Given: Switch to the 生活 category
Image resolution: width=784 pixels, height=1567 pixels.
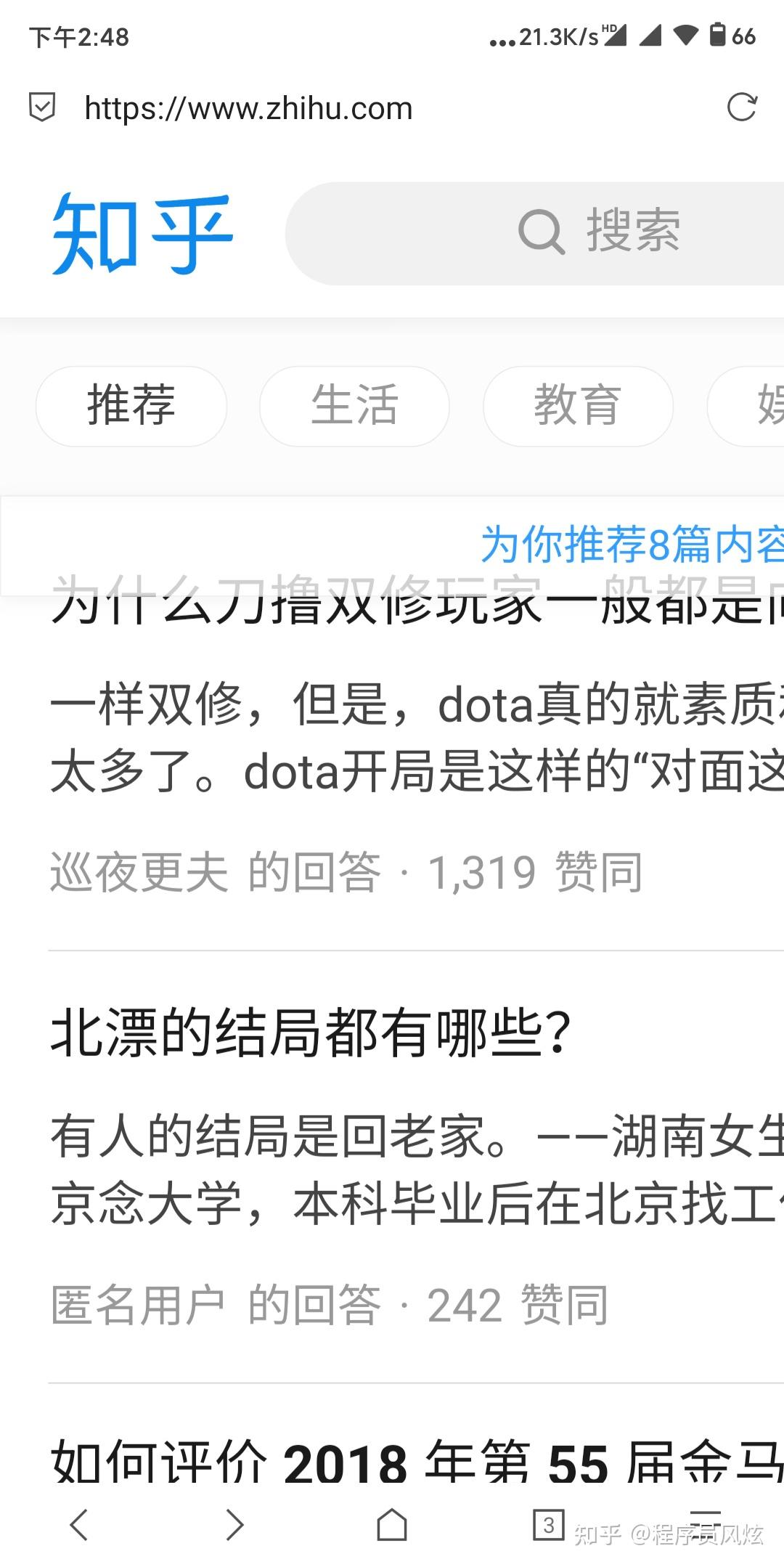Looking at the screenshot, I should (354, 405).
